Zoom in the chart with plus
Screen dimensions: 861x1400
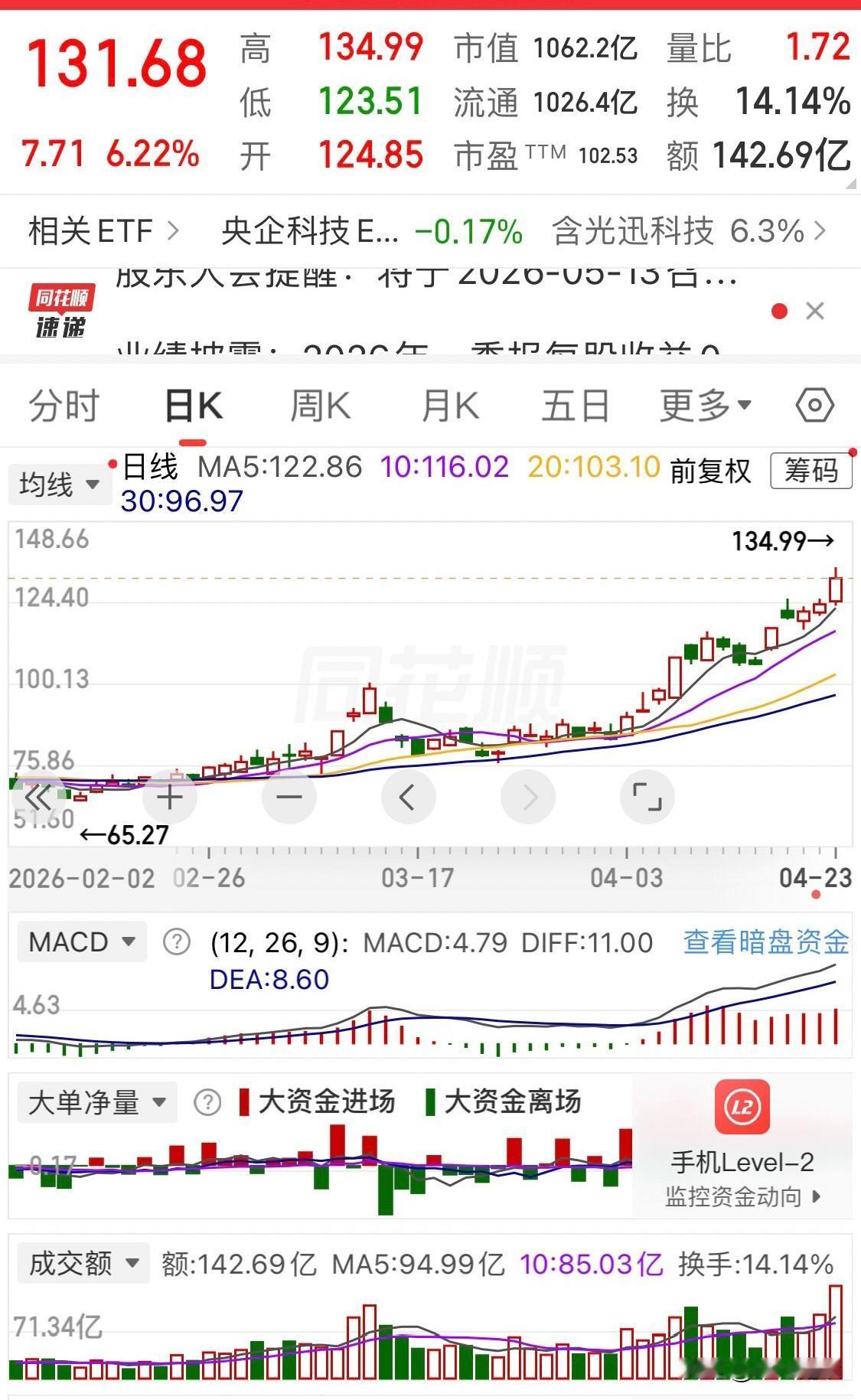[x=170, y=797]
